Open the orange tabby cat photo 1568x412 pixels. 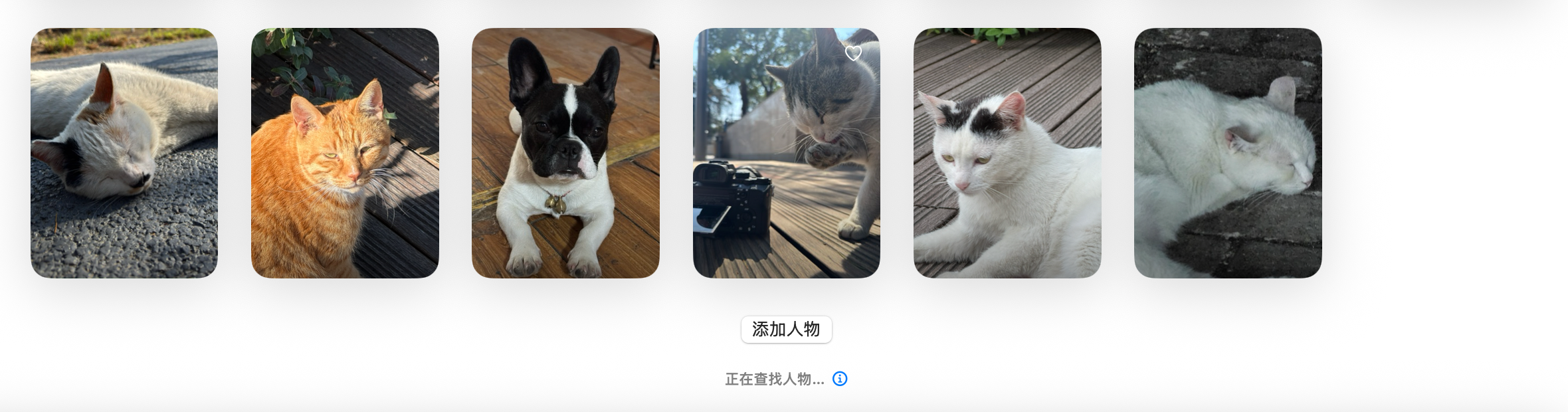tap(345, 153)
